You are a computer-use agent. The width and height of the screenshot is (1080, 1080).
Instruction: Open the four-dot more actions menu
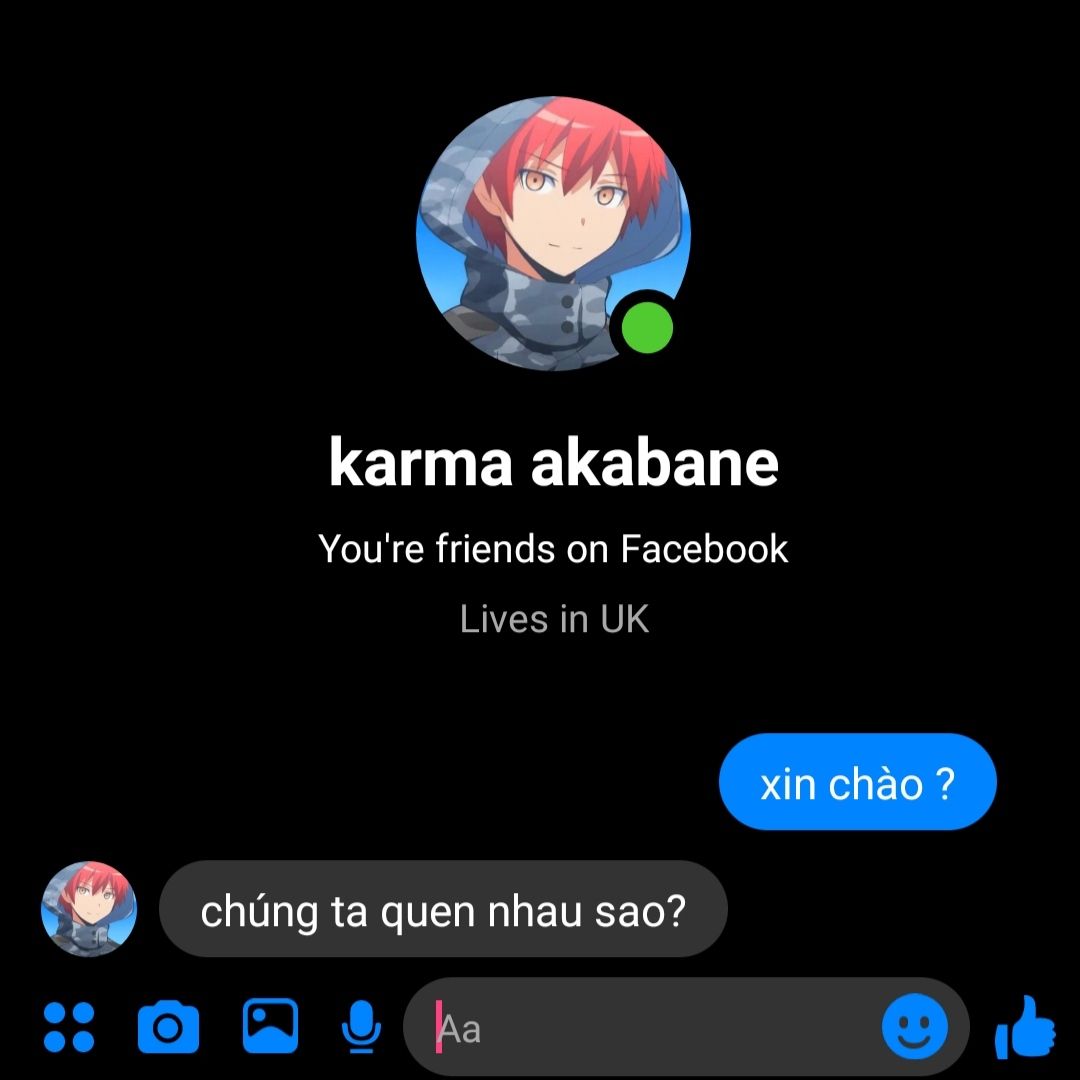coord(69,1027)
